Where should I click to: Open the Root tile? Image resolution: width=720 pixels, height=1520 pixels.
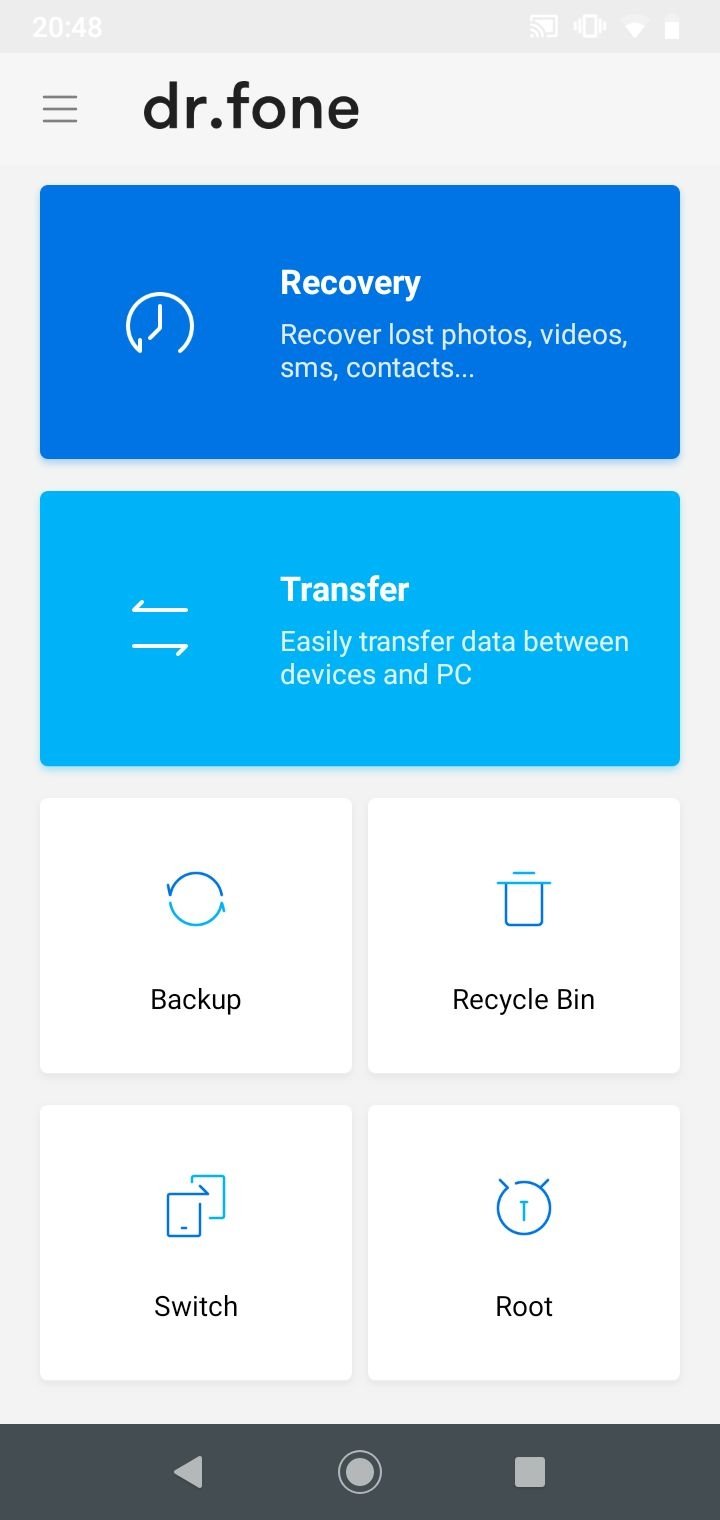coord(523,1243)
